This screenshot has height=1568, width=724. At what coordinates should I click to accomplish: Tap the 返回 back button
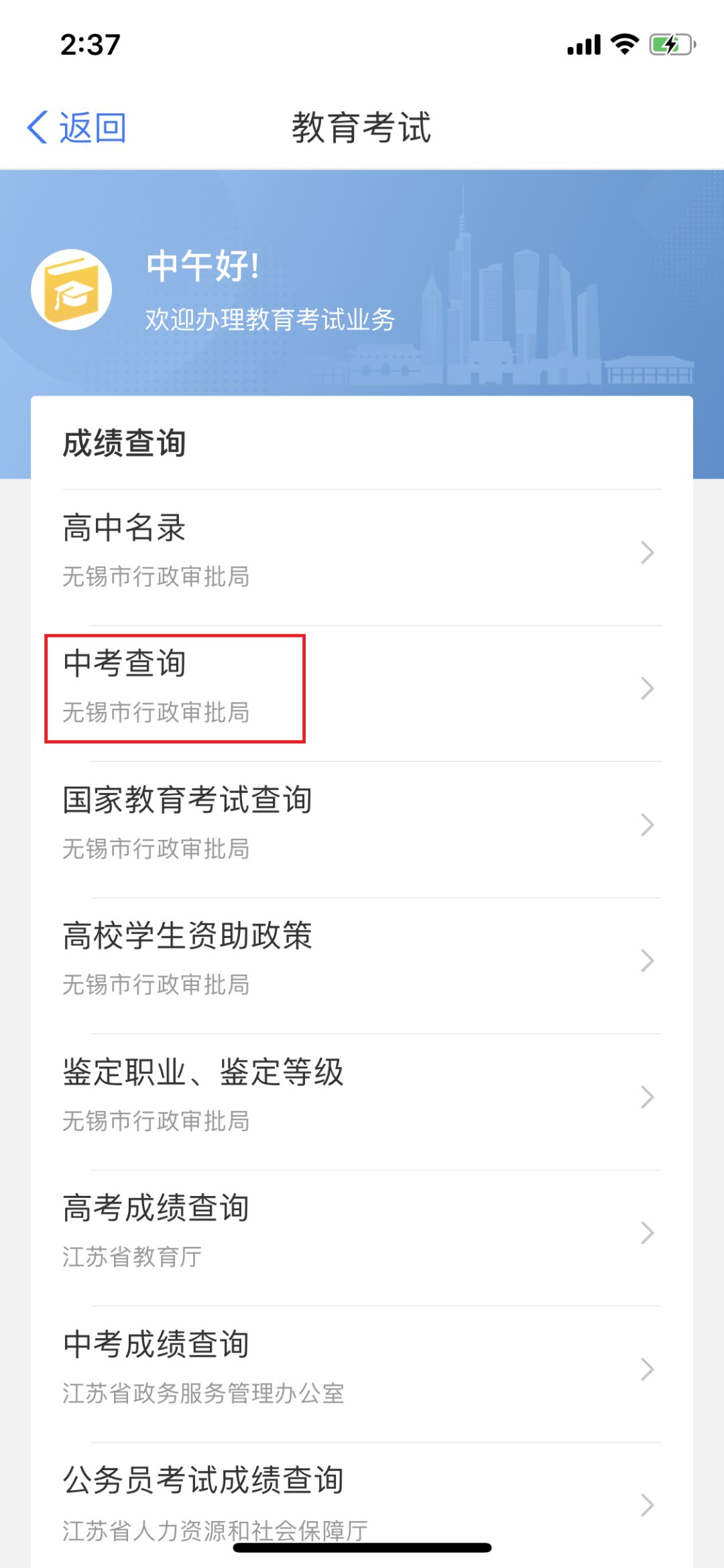(x=76, y=127)
